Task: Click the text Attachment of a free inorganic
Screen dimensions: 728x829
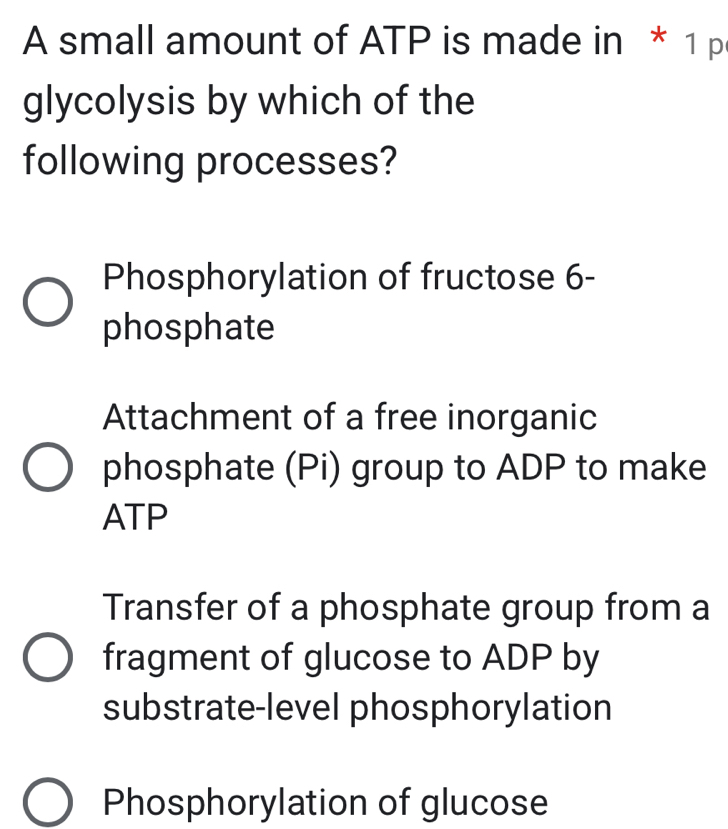Action: click(348, 417)
